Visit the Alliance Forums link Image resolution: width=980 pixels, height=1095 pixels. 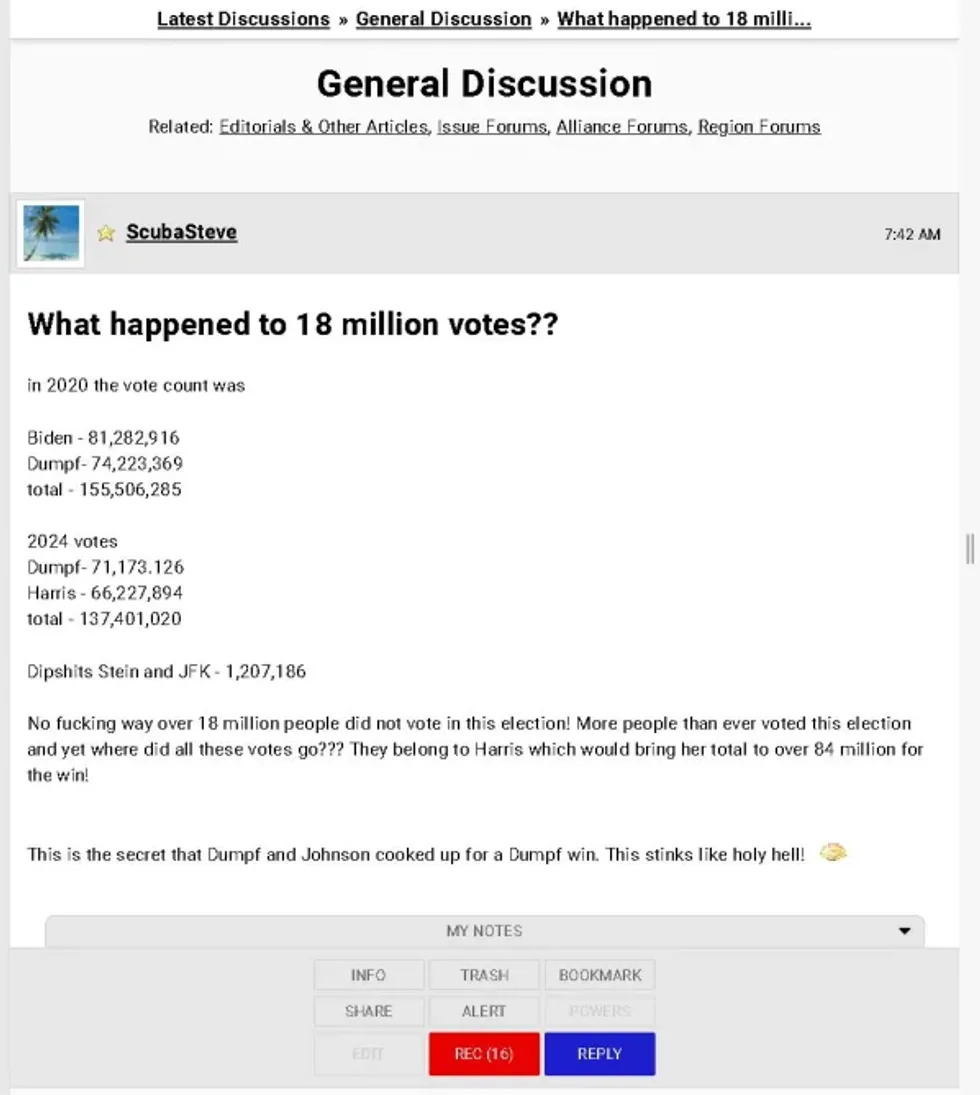622,127
